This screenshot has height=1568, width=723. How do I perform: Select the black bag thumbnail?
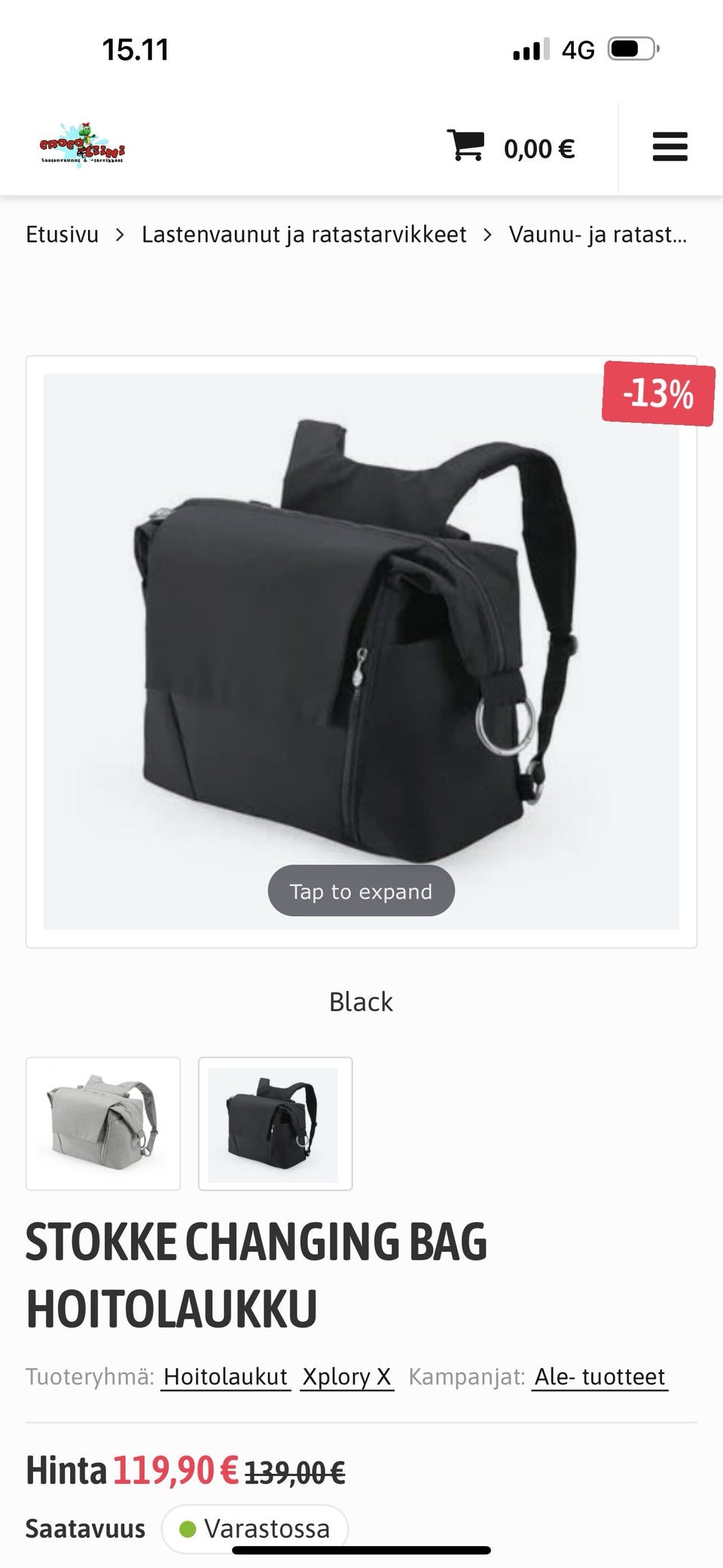tap(275, 1123)
